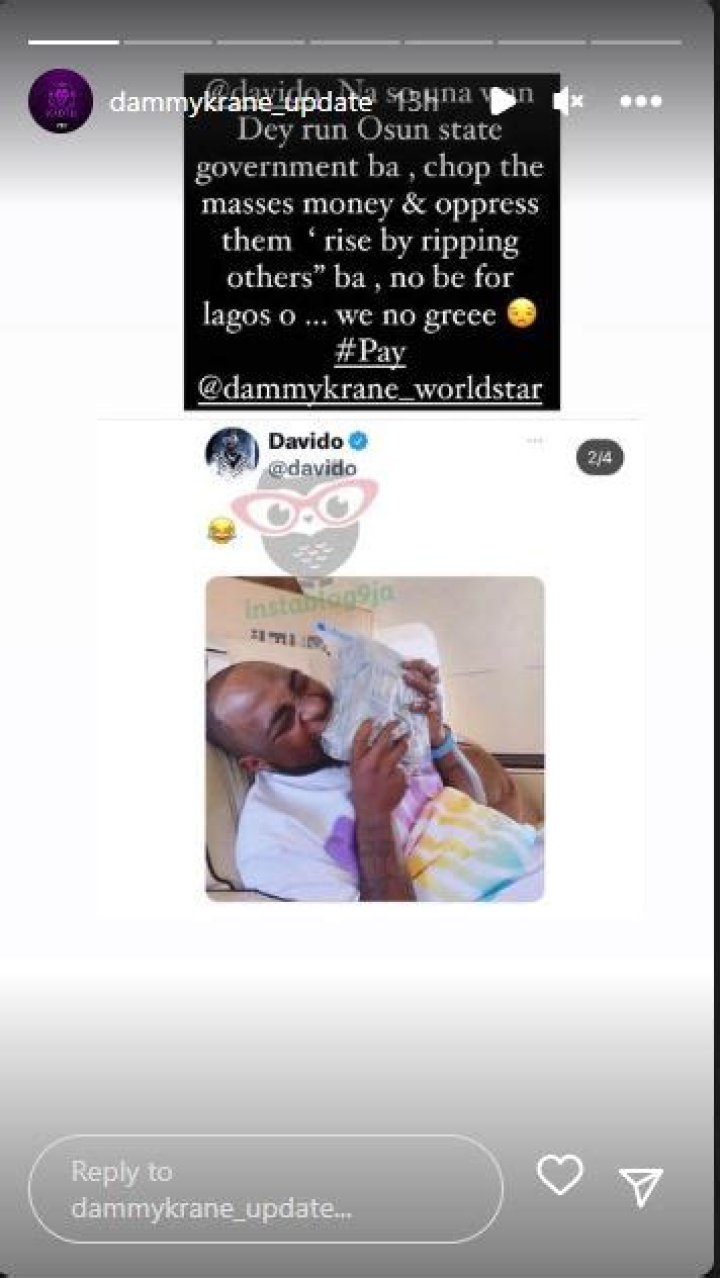The height and width of the screenshot is (1278, 720).
Task: Mute the story audio
Action: pyautogui.click(x=569, y=101)
